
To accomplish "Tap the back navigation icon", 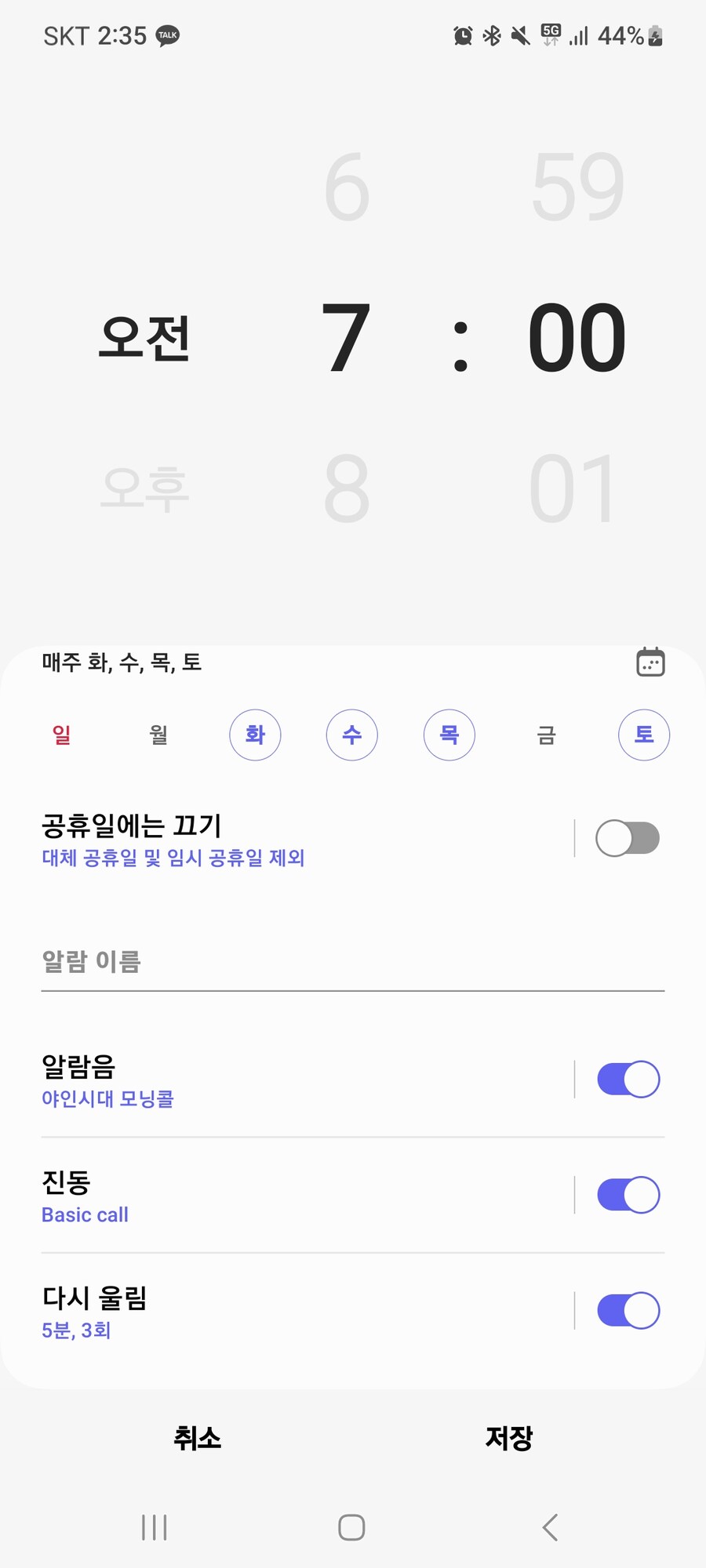I will [549, 1526].
